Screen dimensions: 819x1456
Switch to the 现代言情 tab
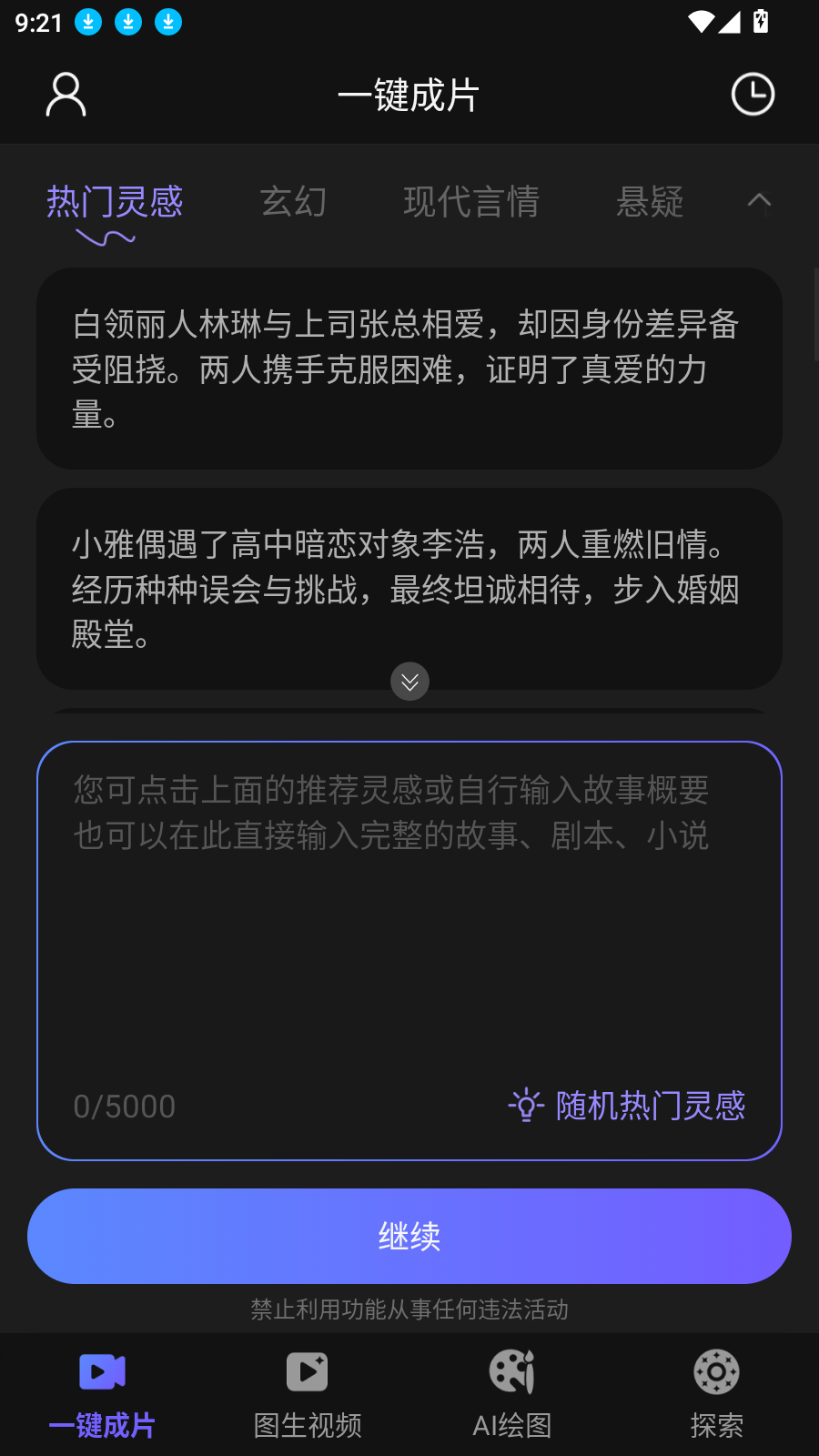click(x=471, y=202)
